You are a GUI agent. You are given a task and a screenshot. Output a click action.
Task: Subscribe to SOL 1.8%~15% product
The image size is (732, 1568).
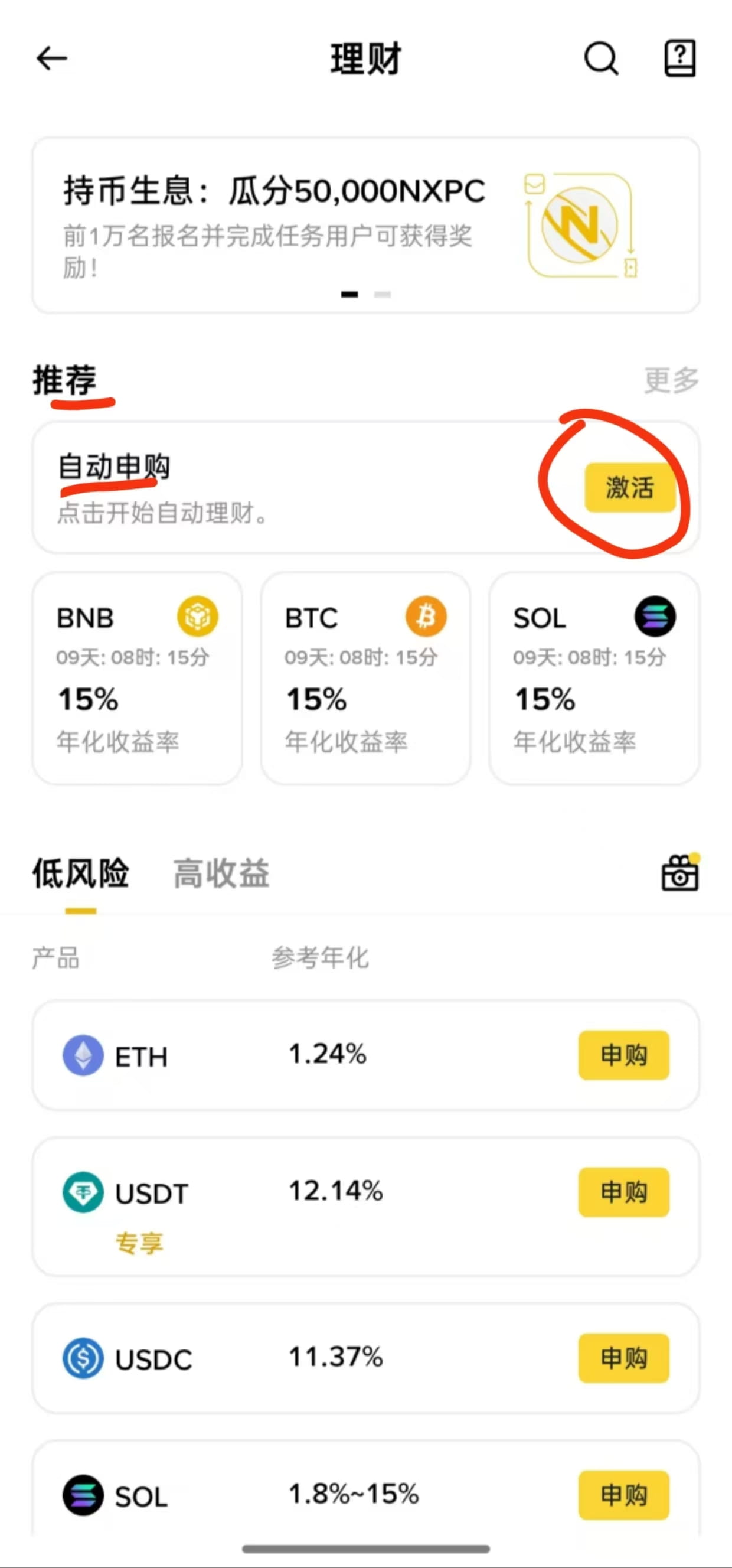(x=624, y=1495)
